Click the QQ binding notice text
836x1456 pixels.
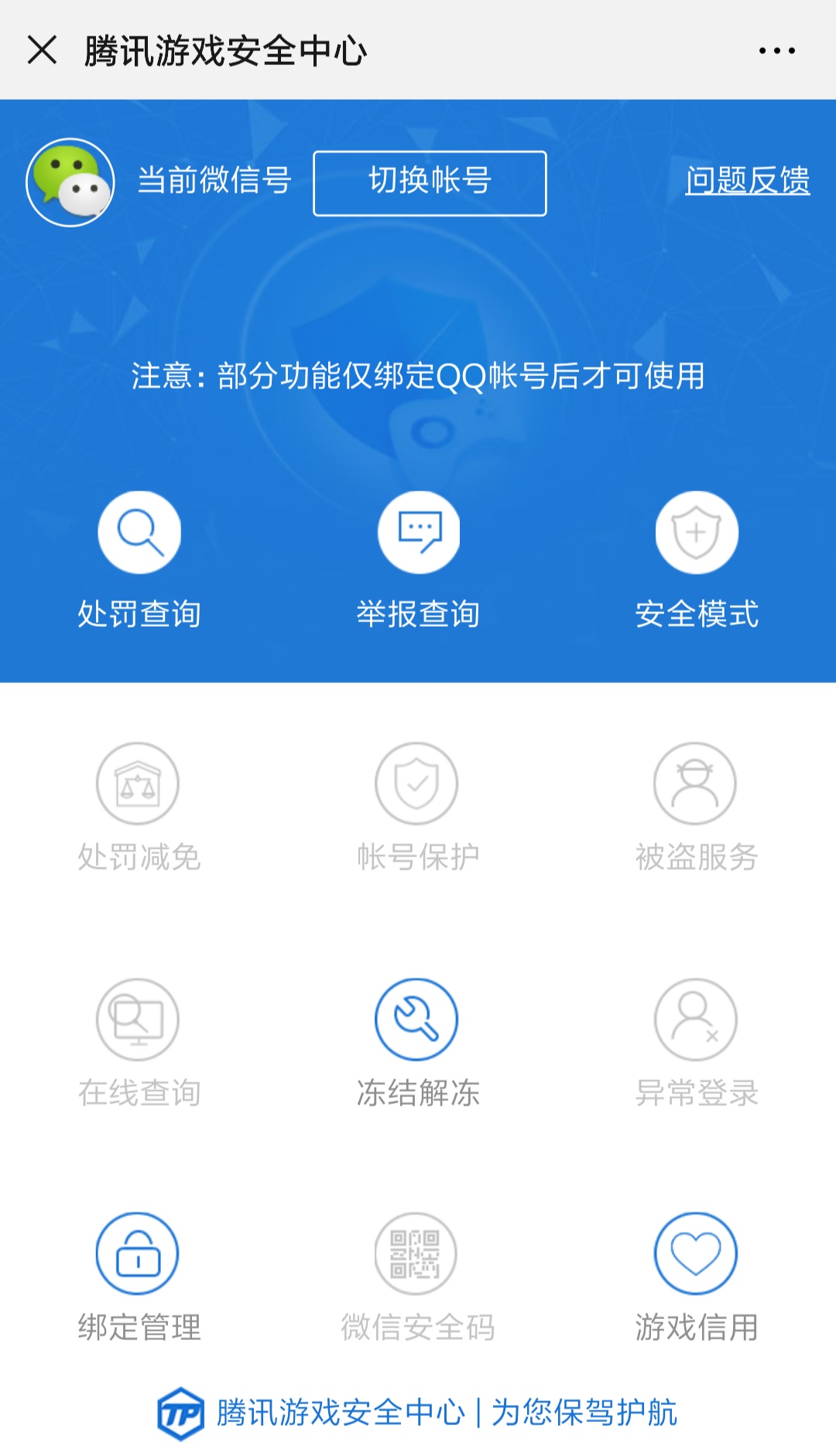pos(418,377)
